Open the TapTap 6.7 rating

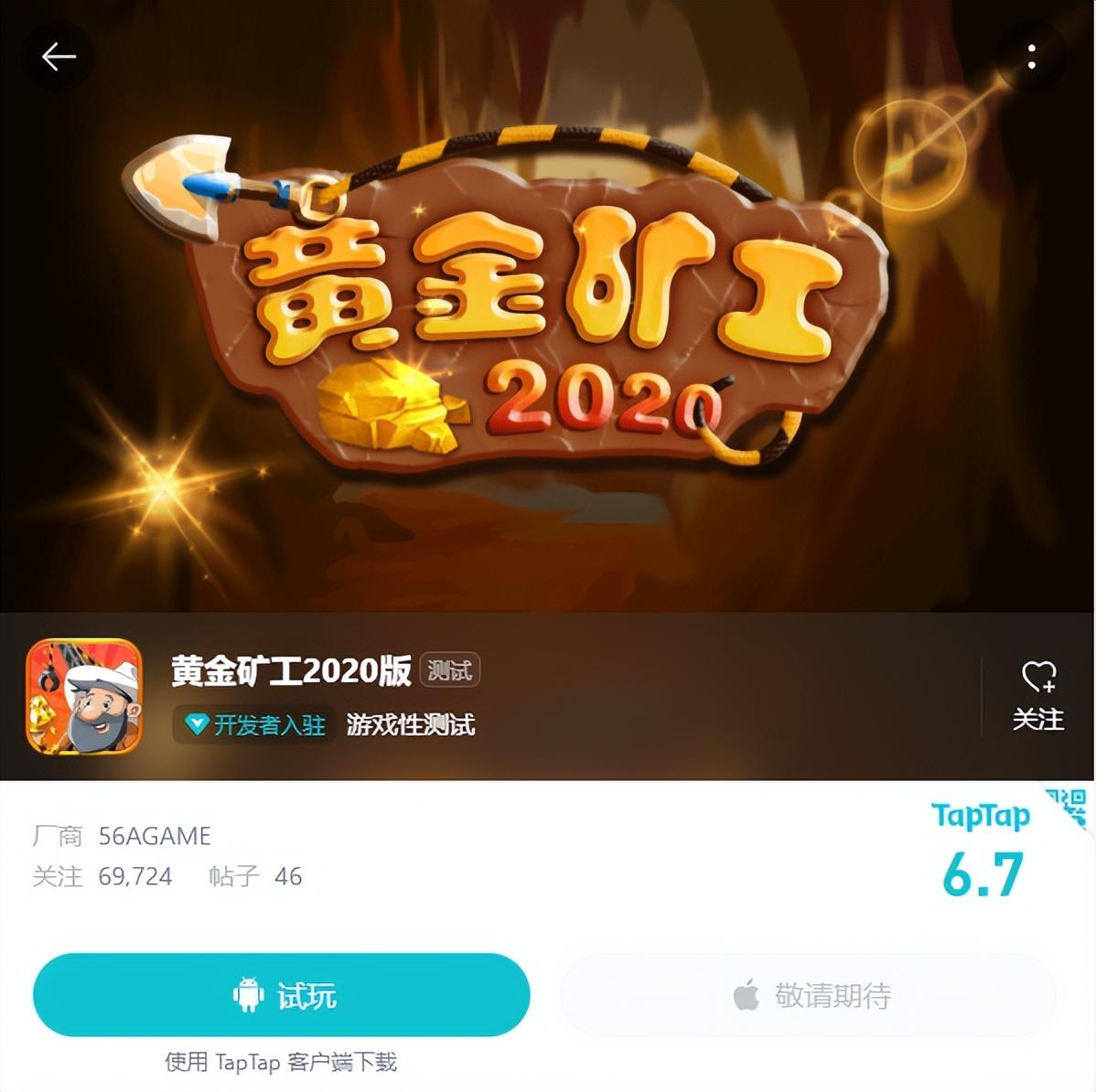(x=982, y=852)
